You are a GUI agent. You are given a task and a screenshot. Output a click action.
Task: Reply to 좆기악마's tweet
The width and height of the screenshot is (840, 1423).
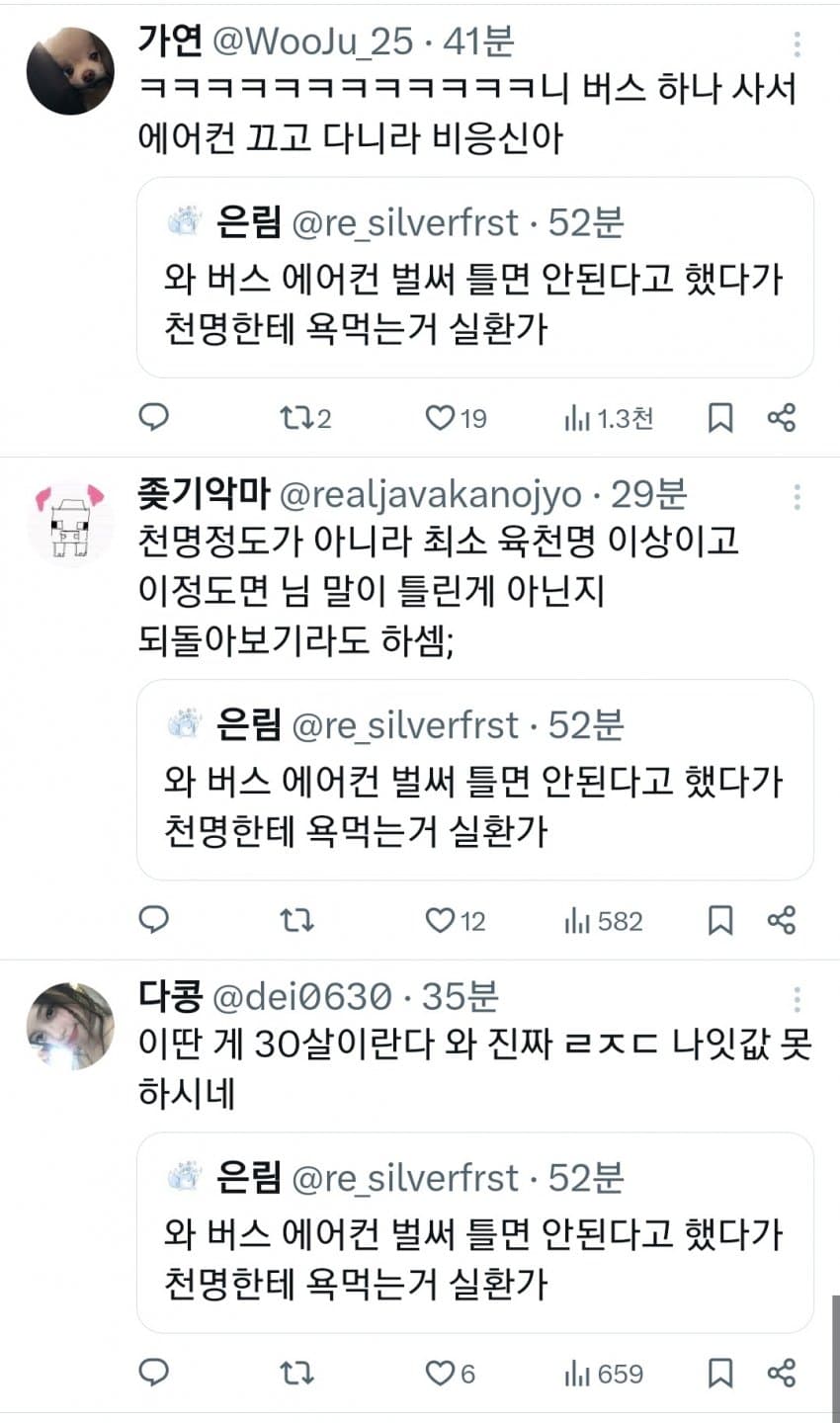tap(153, 921)
